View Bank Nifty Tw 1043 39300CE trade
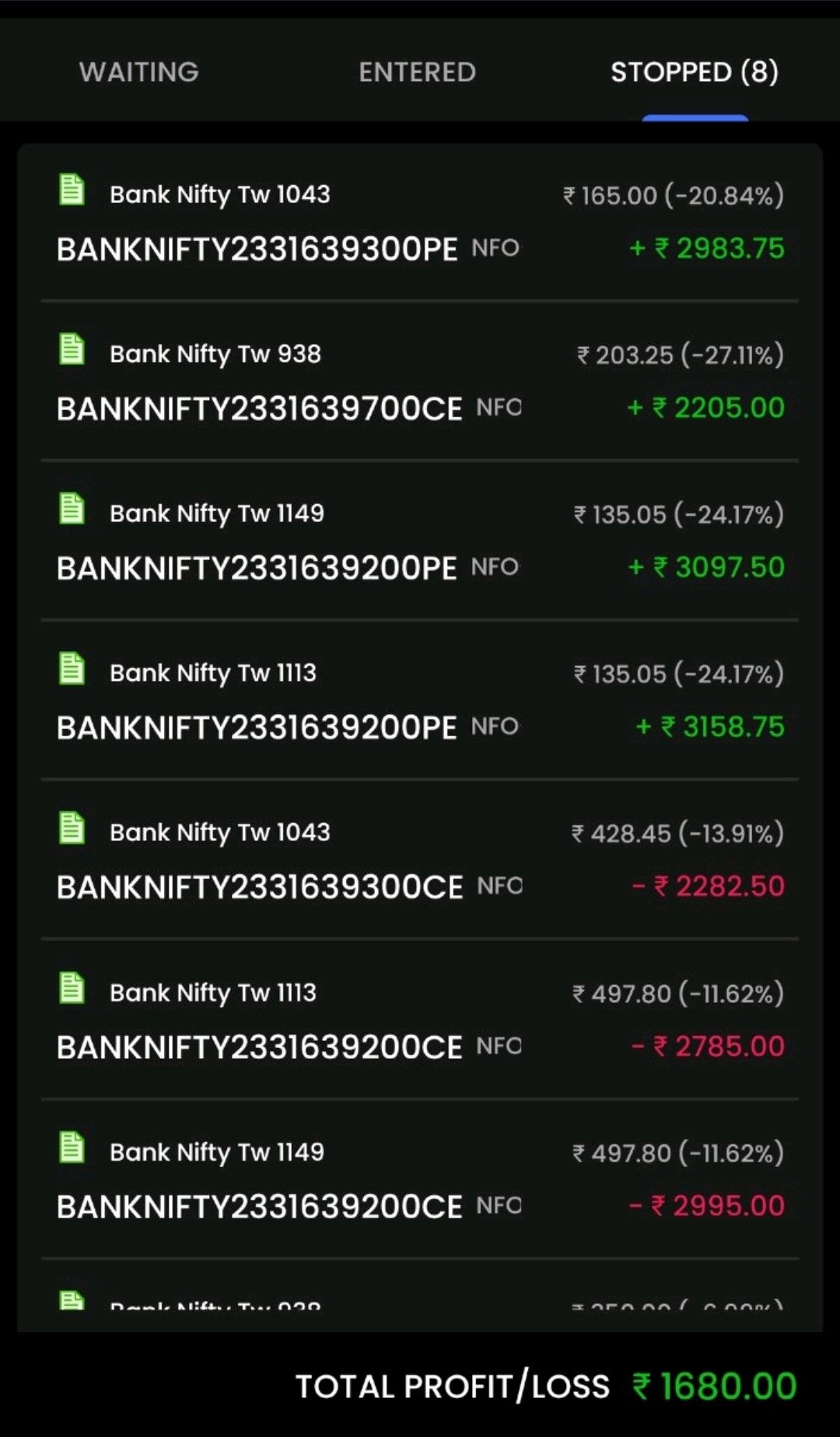This screenshot has width=840, height=1437. 420,860
